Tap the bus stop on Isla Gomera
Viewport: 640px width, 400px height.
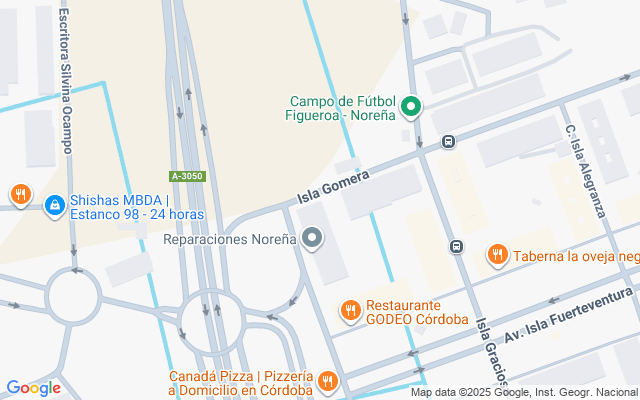[449, 142]
